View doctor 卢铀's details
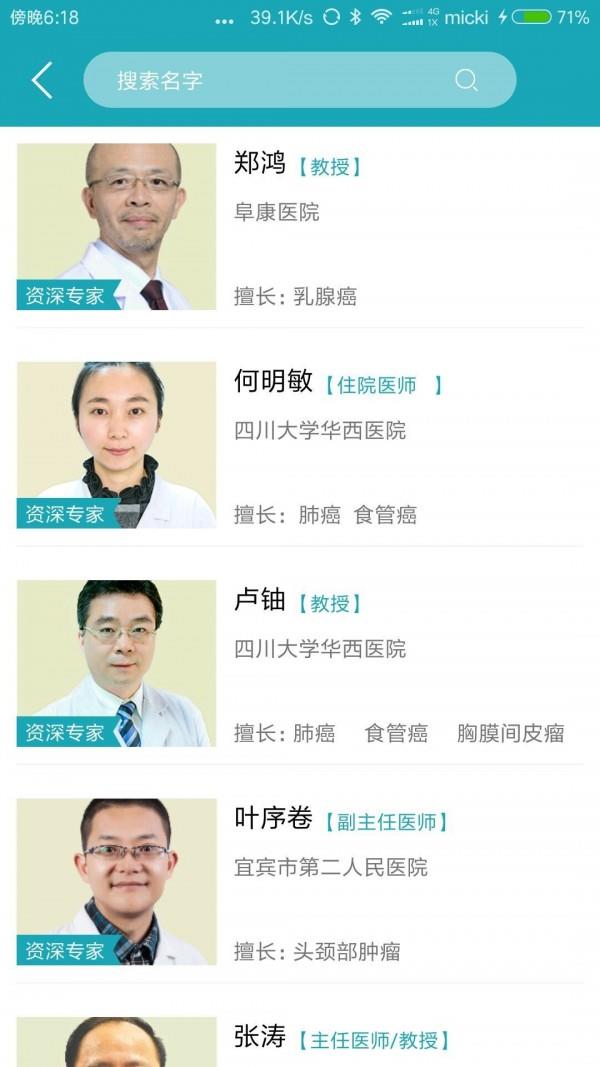Image resolution: width=600 pixels, height=1067 pixels. 300,663
